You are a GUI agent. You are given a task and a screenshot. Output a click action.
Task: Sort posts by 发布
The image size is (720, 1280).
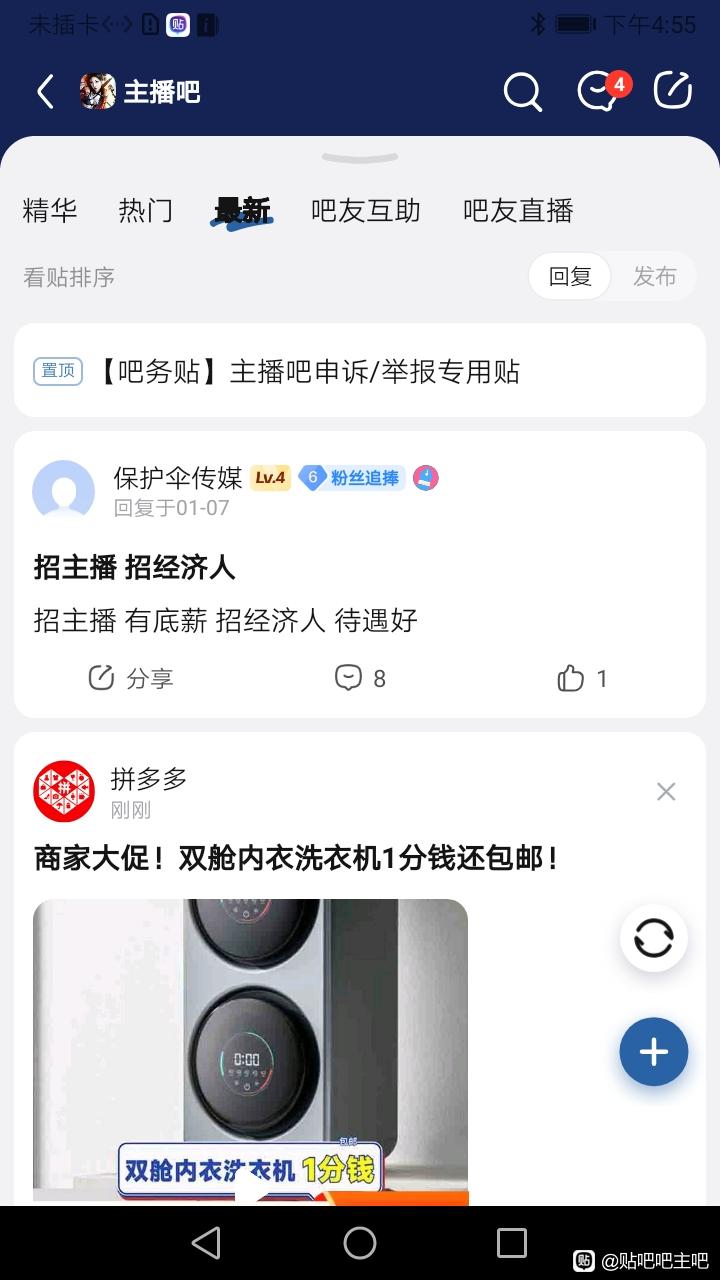click(654, 277)
